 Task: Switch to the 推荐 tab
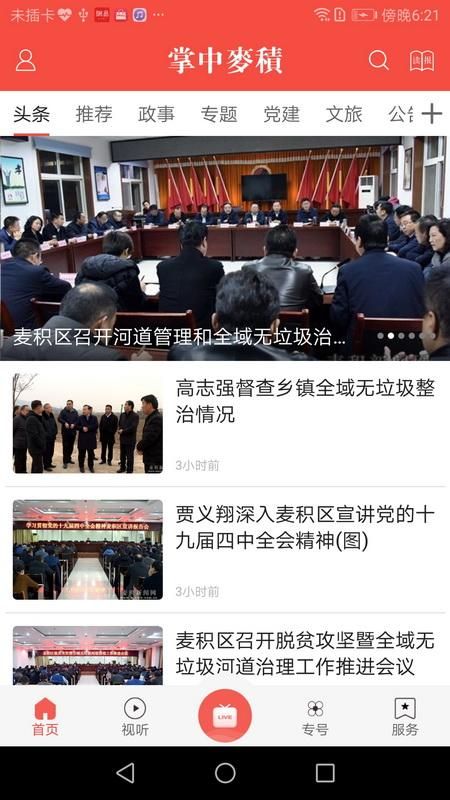(94, 114)
